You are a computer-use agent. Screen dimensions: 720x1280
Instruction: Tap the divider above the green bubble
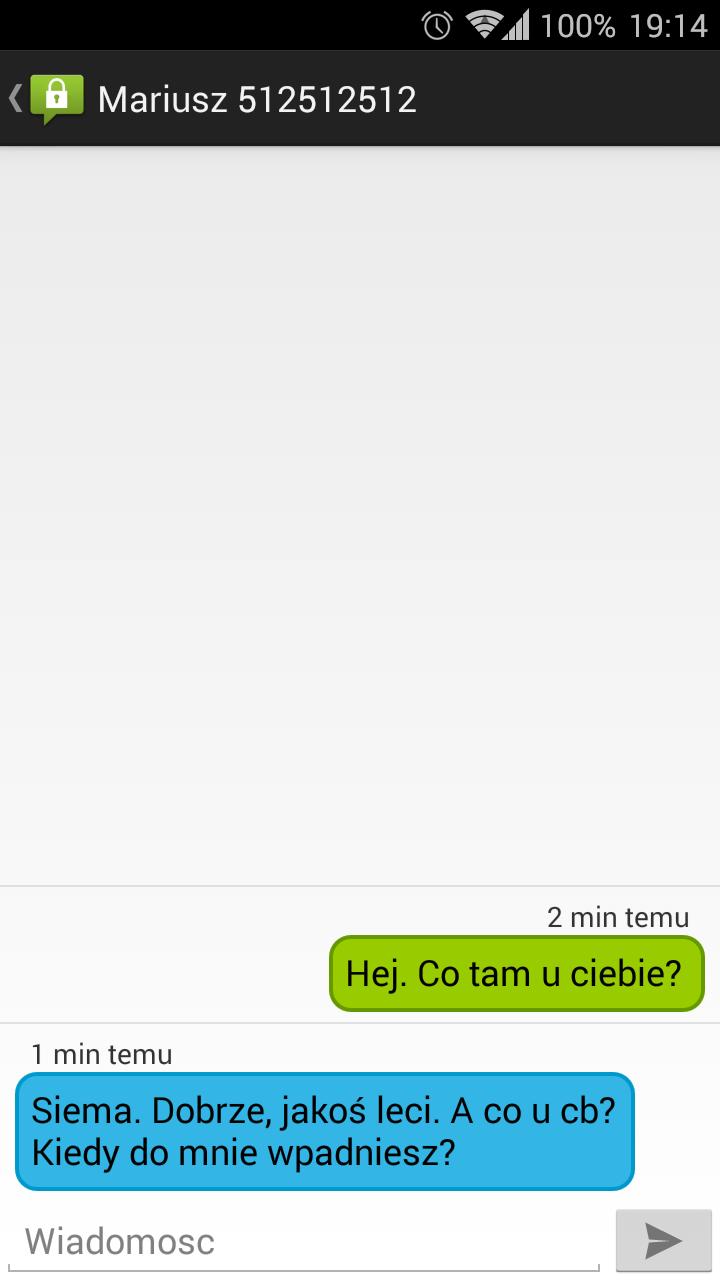(x=360, y=886)
